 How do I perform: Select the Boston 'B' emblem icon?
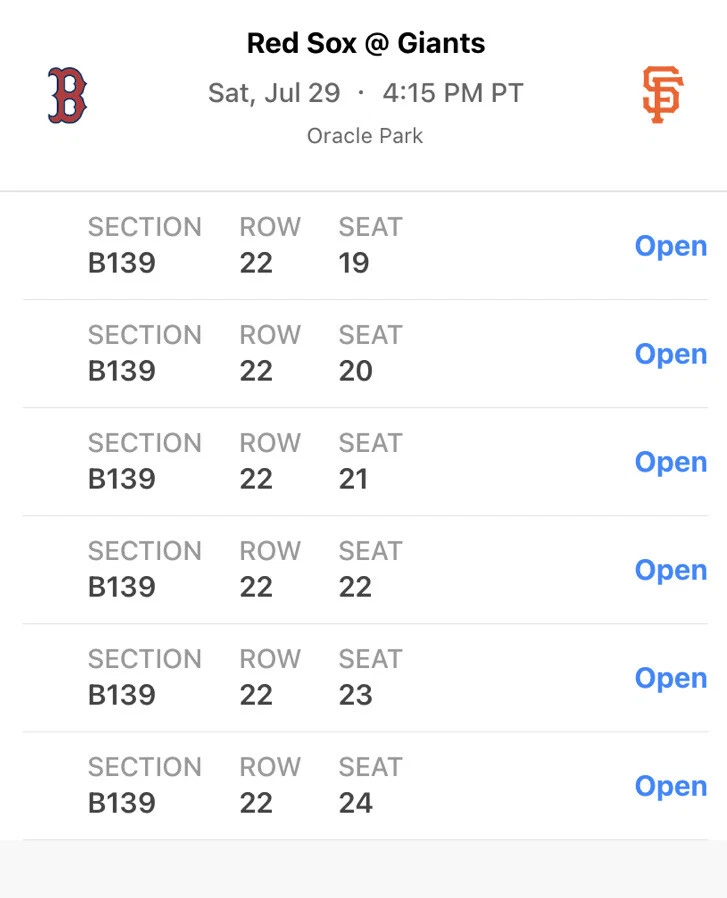tap(66, 95)
